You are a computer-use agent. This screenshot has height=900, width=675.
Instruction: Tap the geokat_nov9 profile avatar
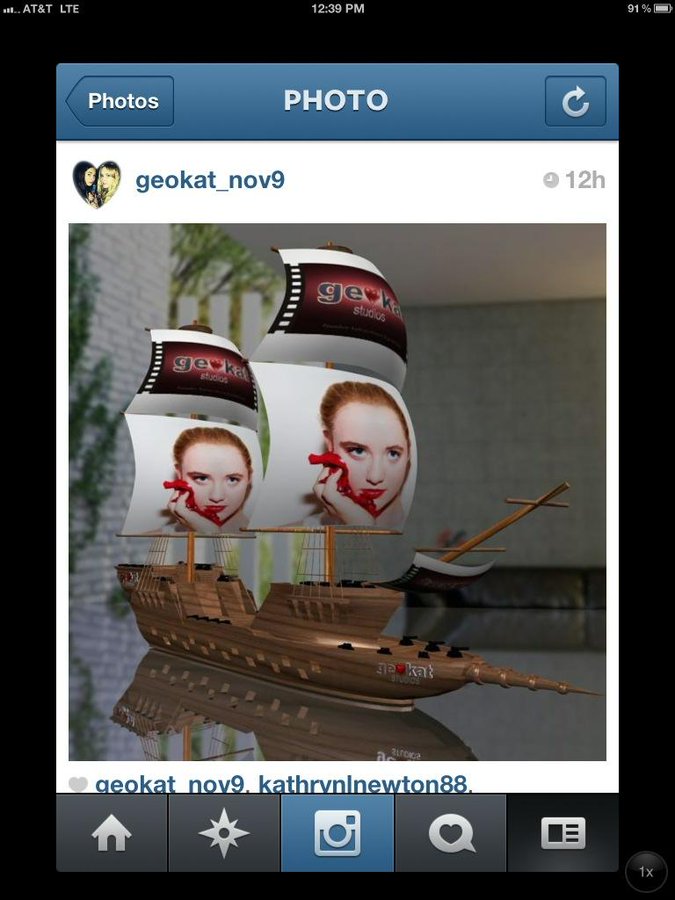(96, 182)
